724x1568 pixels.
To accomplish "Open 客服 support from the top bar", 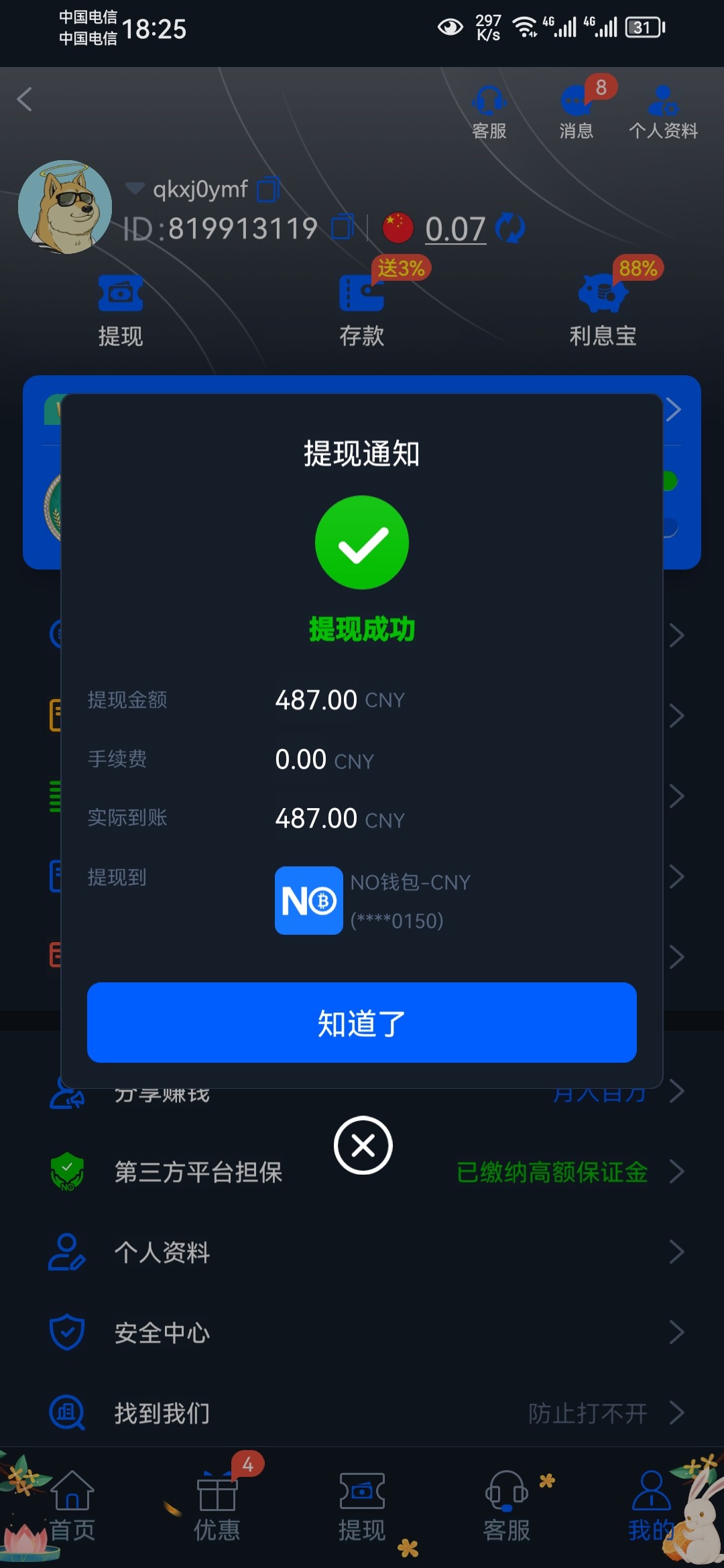I will (489, 112).
